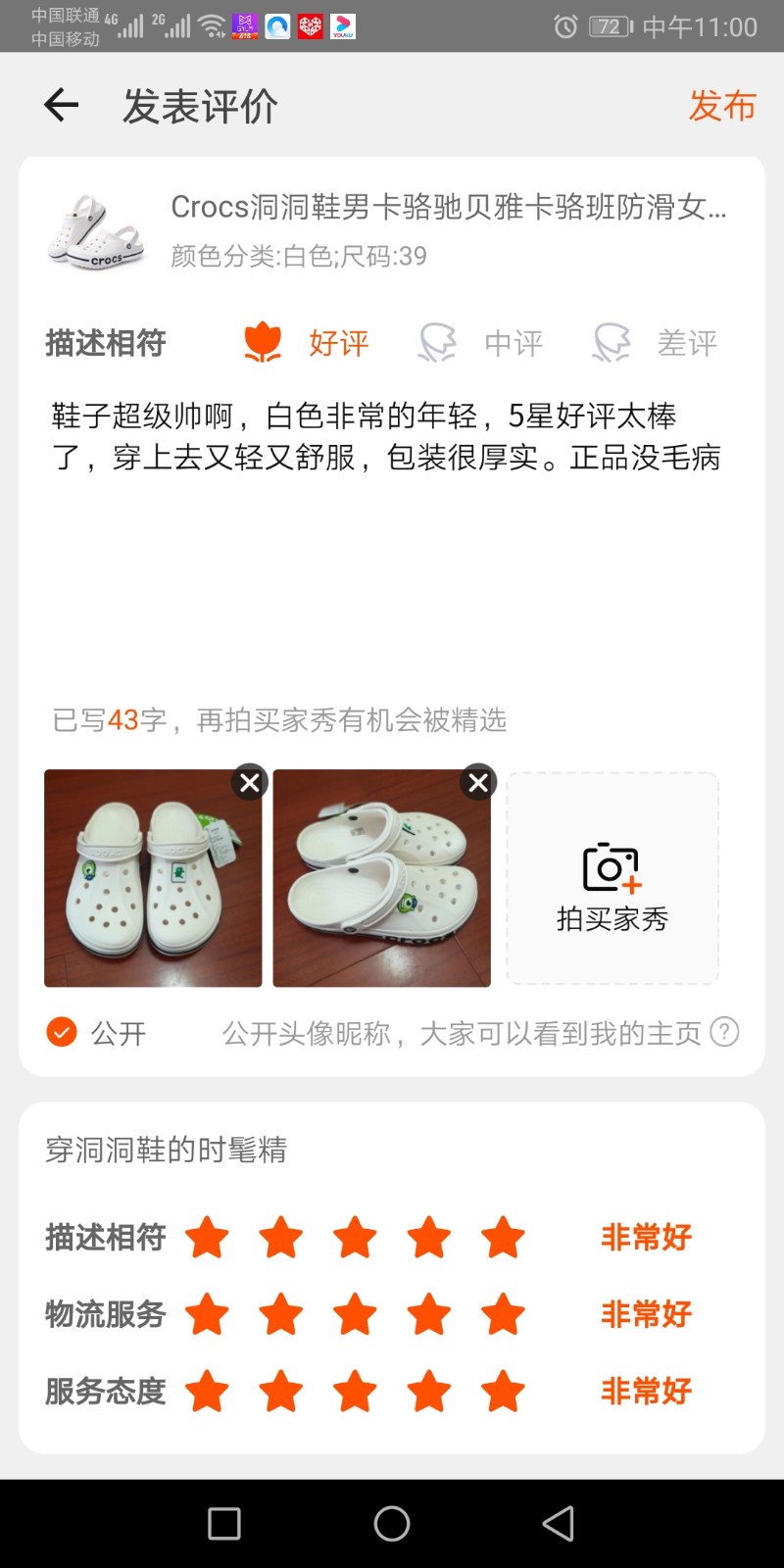Image resolution: width=784 pixels, height=1568 pixels.
Task: Open the Crocs洞洞鞋 product item
Action: [x=392, y=230]
